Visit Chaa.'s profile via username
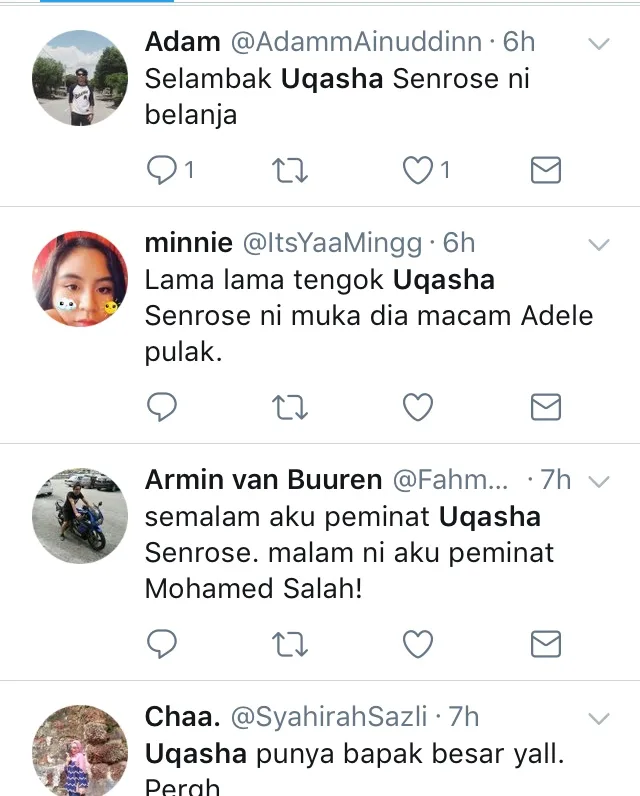The image size is (640, 796). (x=330, y=717)
